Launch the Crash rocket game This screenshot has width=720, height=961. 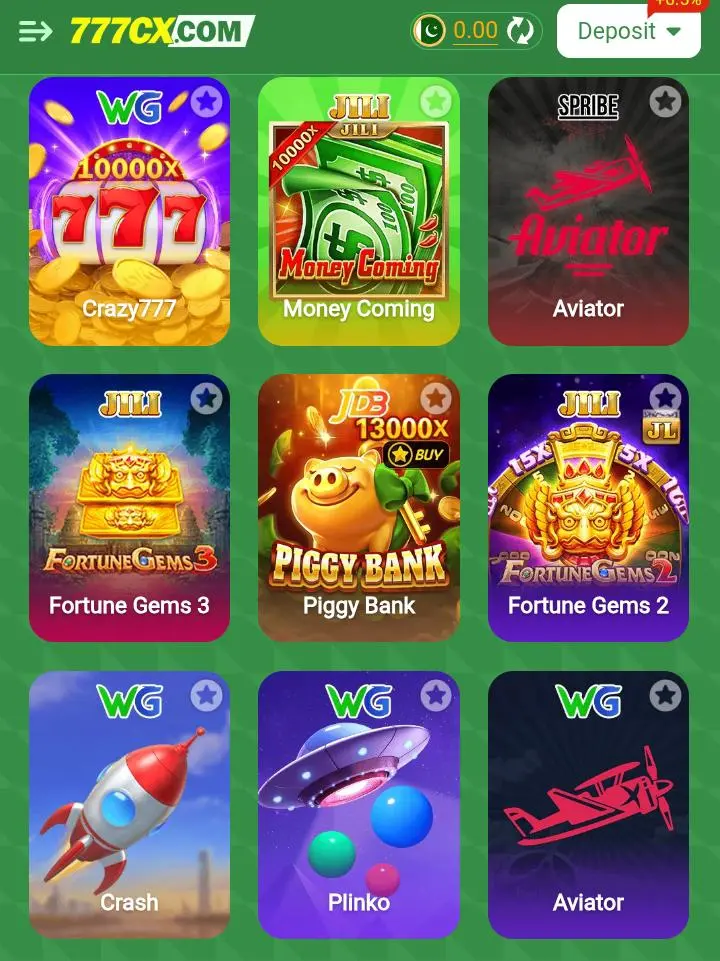[129, 805]
